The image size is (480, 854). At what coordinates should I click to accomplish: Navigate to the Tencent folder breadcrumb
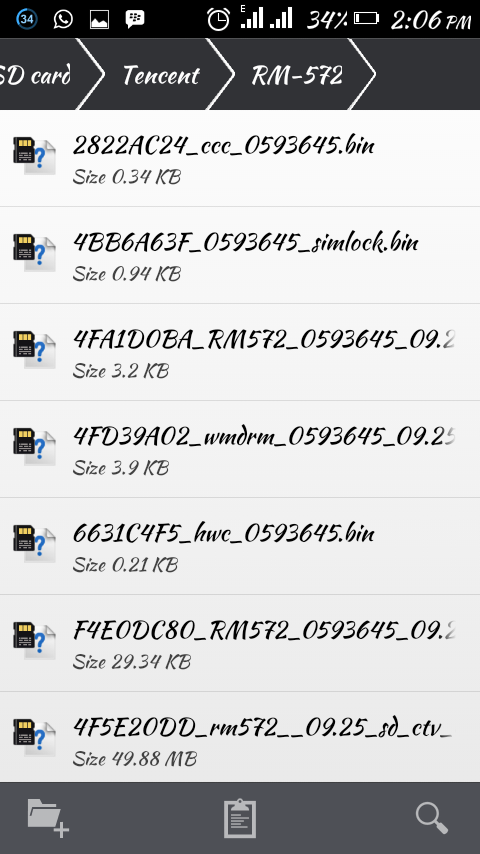click(x=161, y=75)
